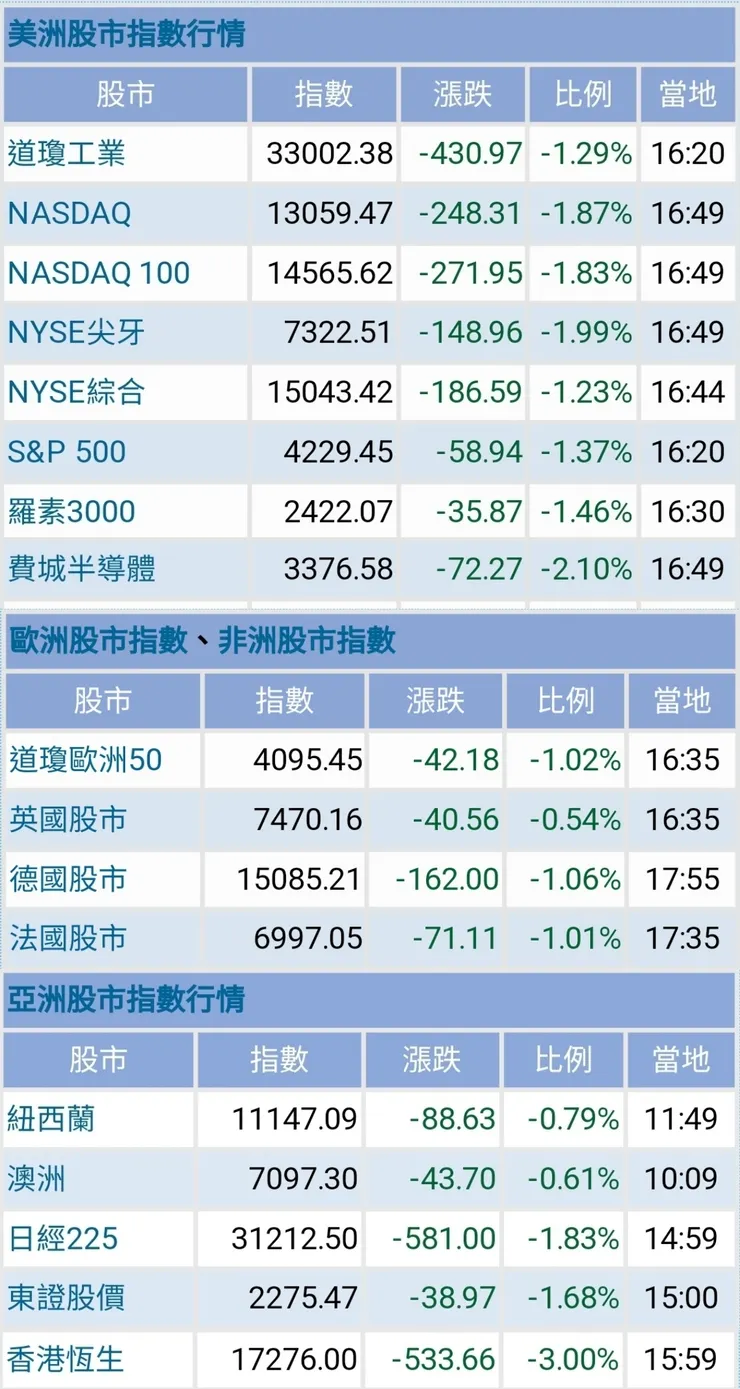The height and width of the screenshot is (1389, 740).
Task: Tap the 費城半導體 index link
Action: (x=81, y=570)
